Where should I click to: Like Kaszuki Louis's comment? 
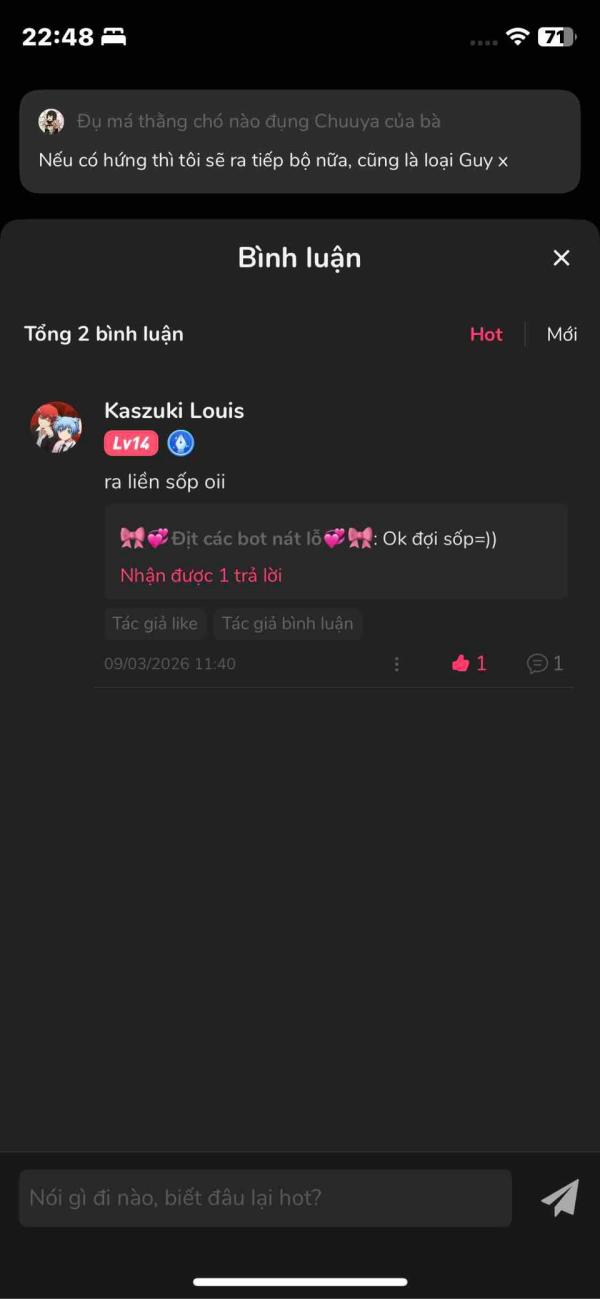(x=469, y=663)
